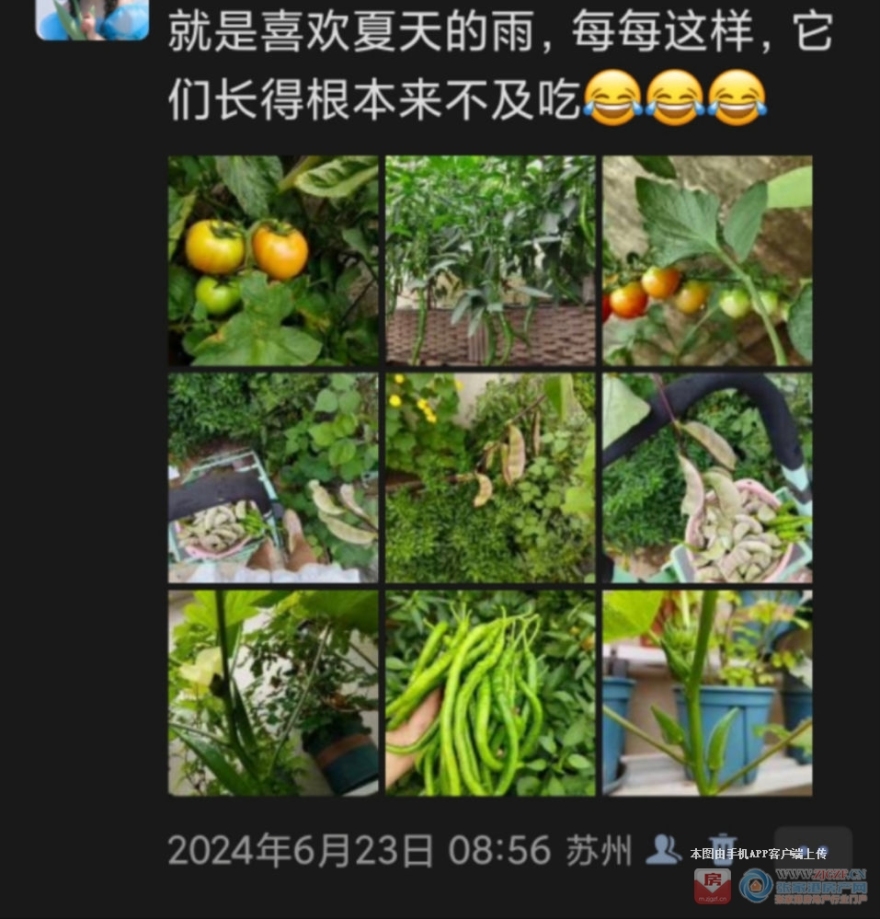This screenshot has width=880, height=919.
Task: View the yellow flowers and bean pods photo
Action: point(490,477)
